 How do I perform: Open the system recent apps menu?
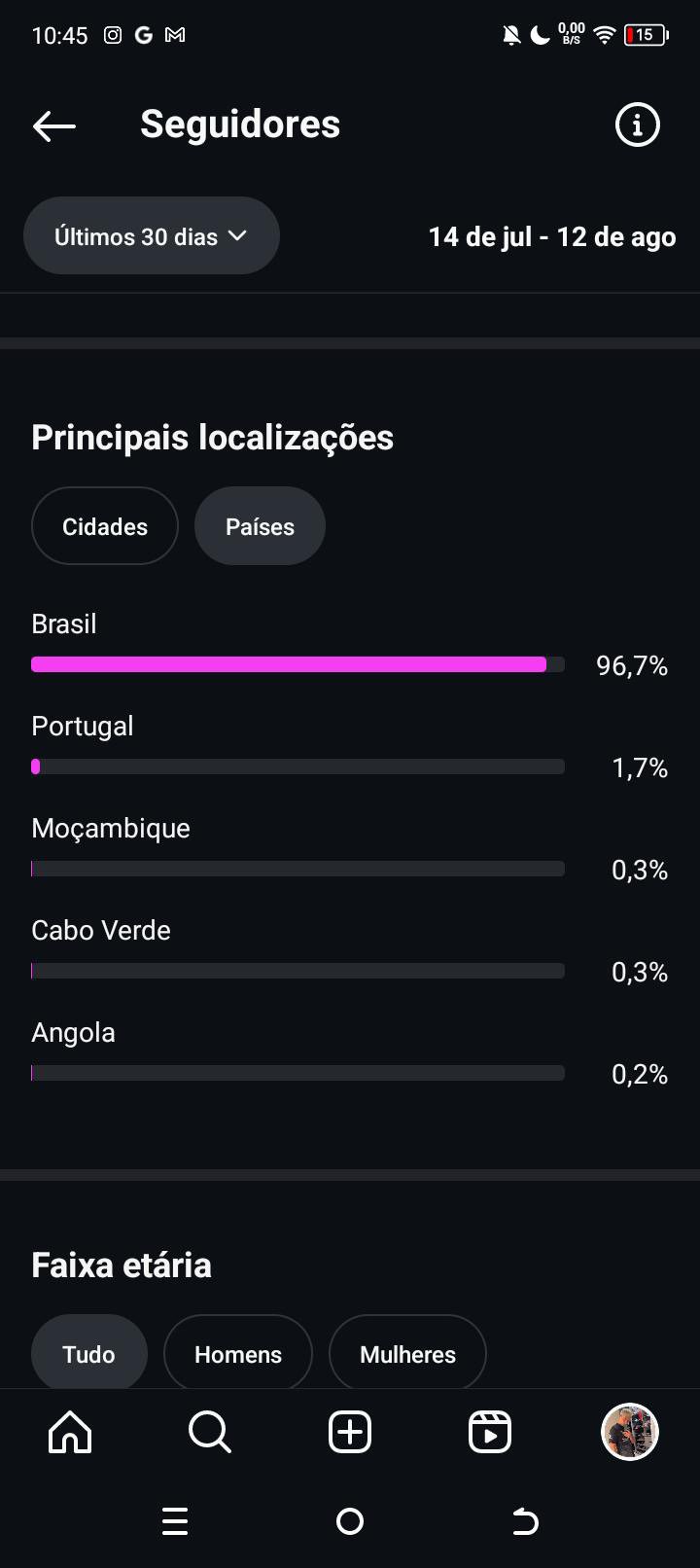point(175,1521)
